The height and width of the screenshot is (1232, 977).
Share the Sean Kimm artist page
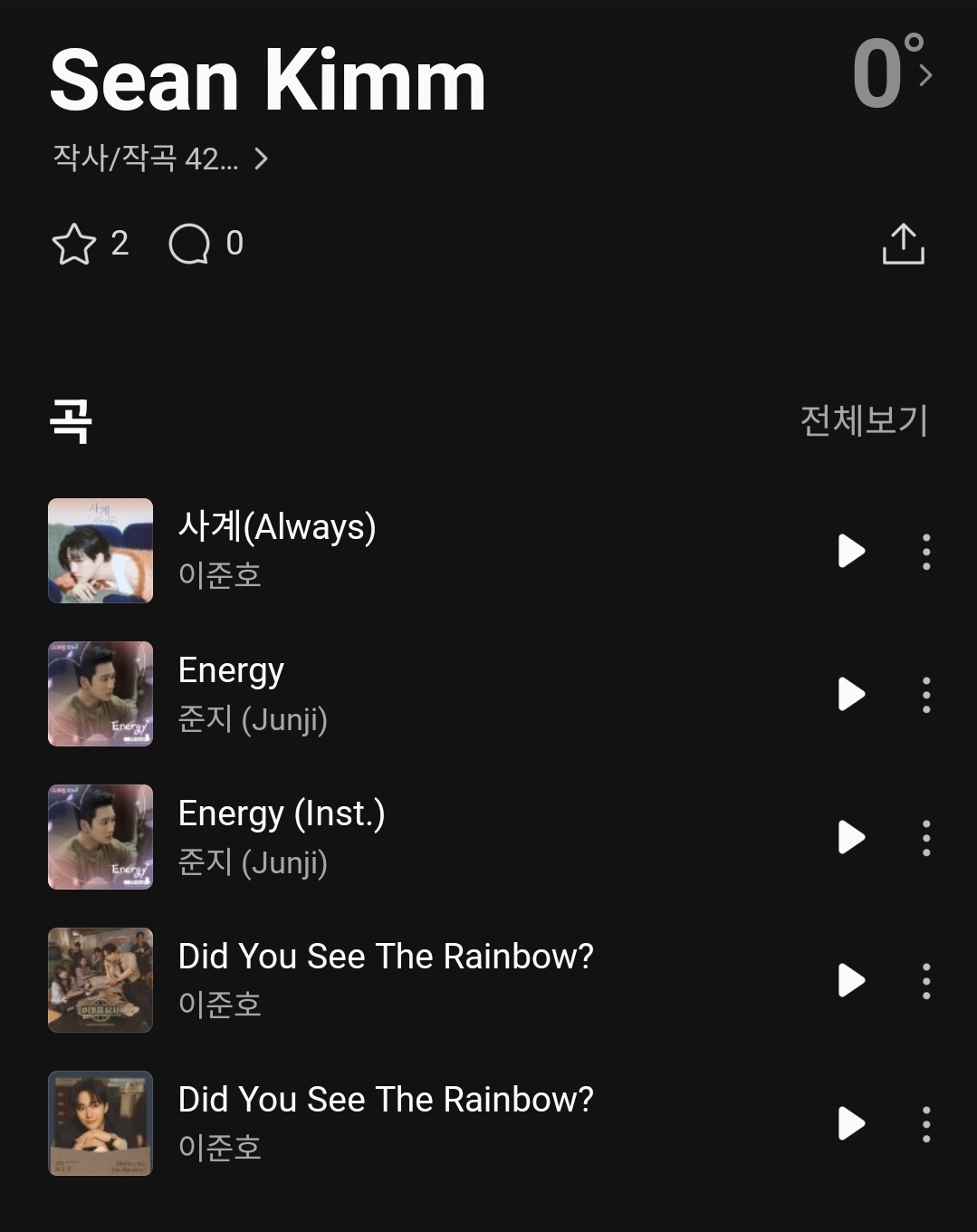click(x=905, y=243)
